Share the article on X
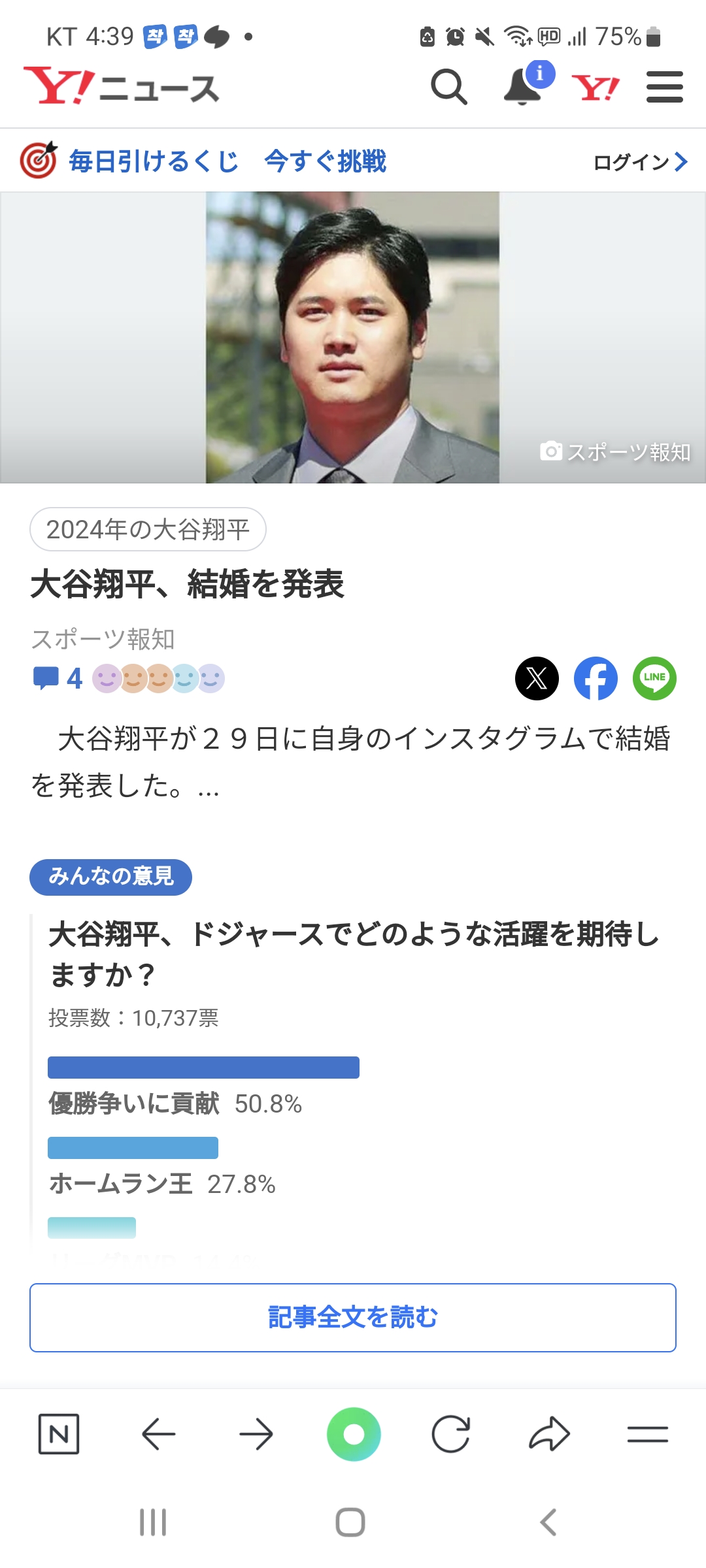The width and height of the screenshot is (706, 1568). point(537,678)
